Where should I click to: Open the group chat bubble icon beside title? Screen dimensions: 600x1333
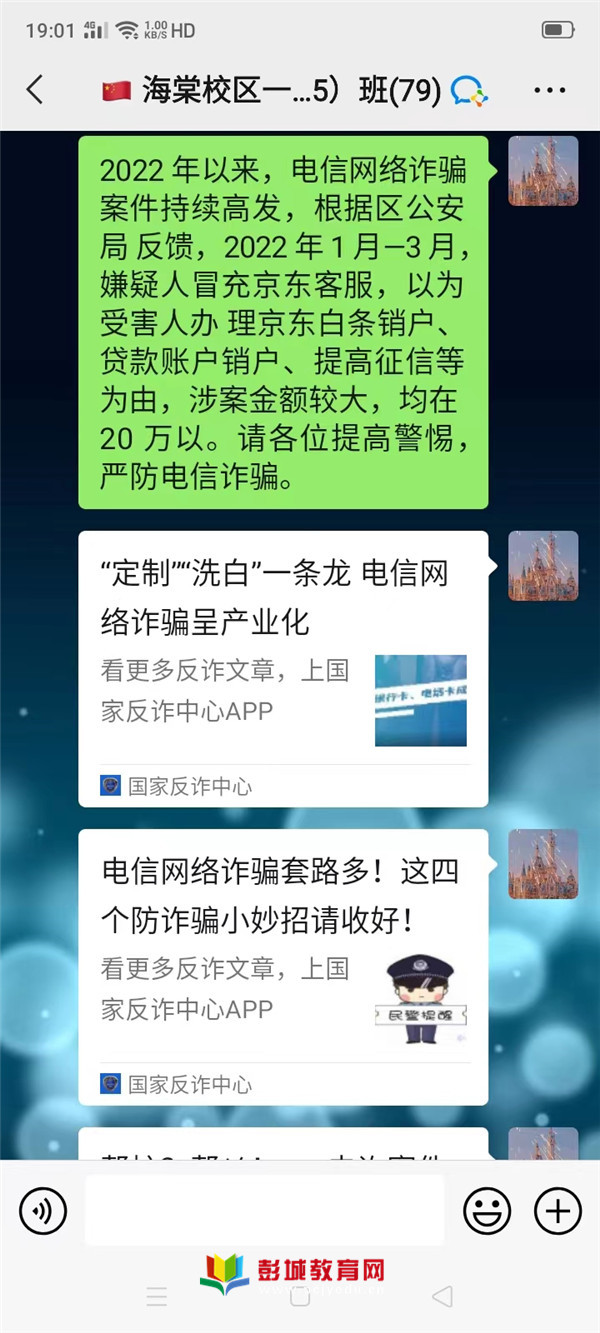(x=469, y=91)
